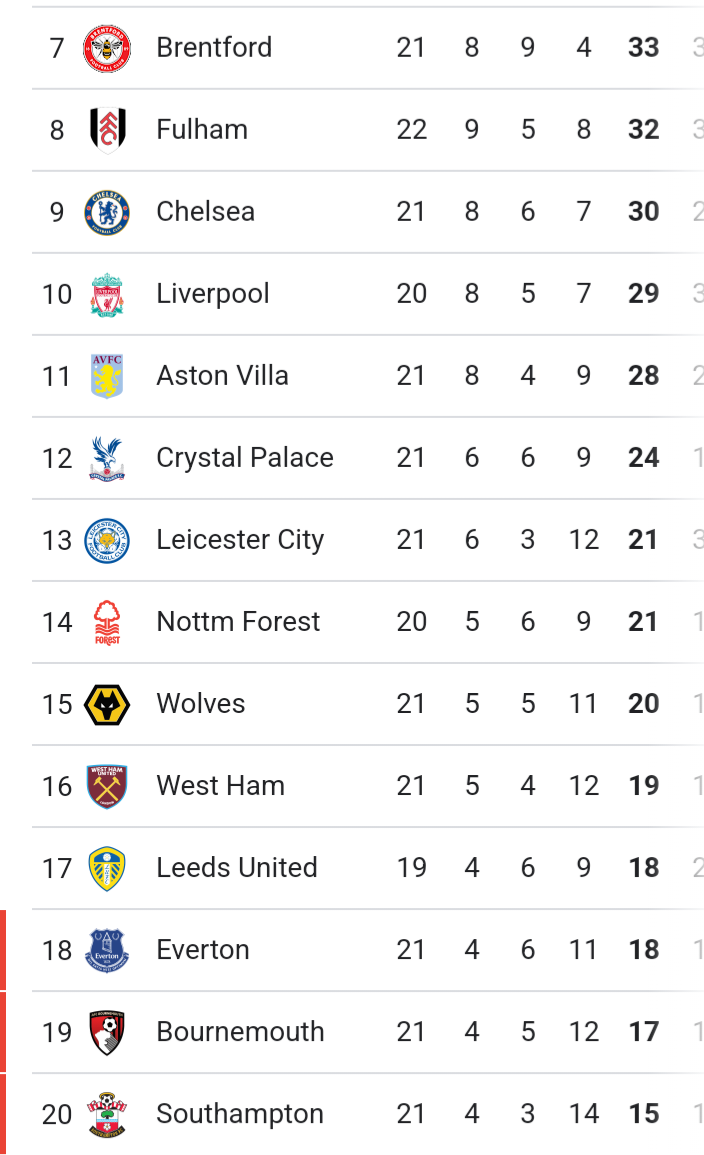Open the Brentford team row
Screen dimensions: 704x1155
(367, 48)
